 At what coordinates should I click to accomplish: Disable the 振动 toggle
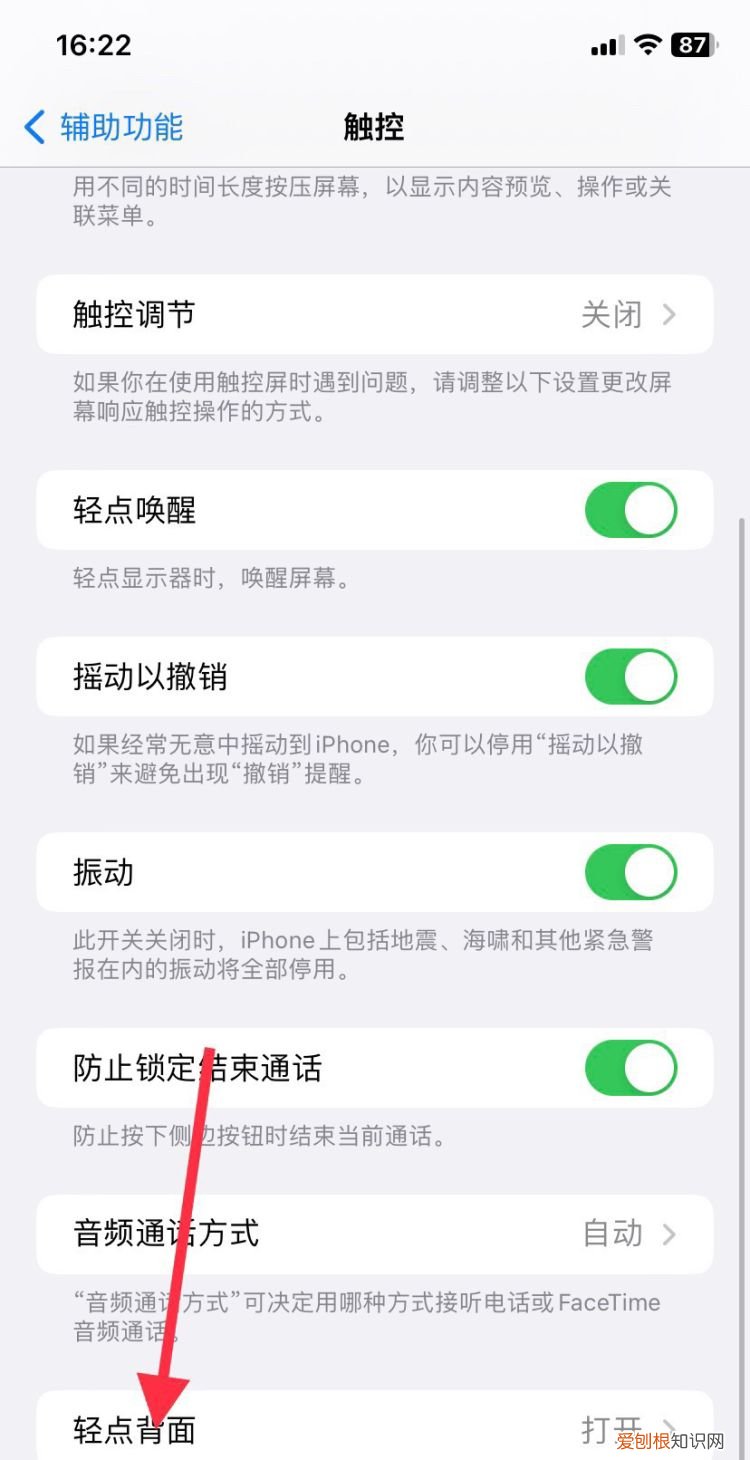tap(630, 872)
